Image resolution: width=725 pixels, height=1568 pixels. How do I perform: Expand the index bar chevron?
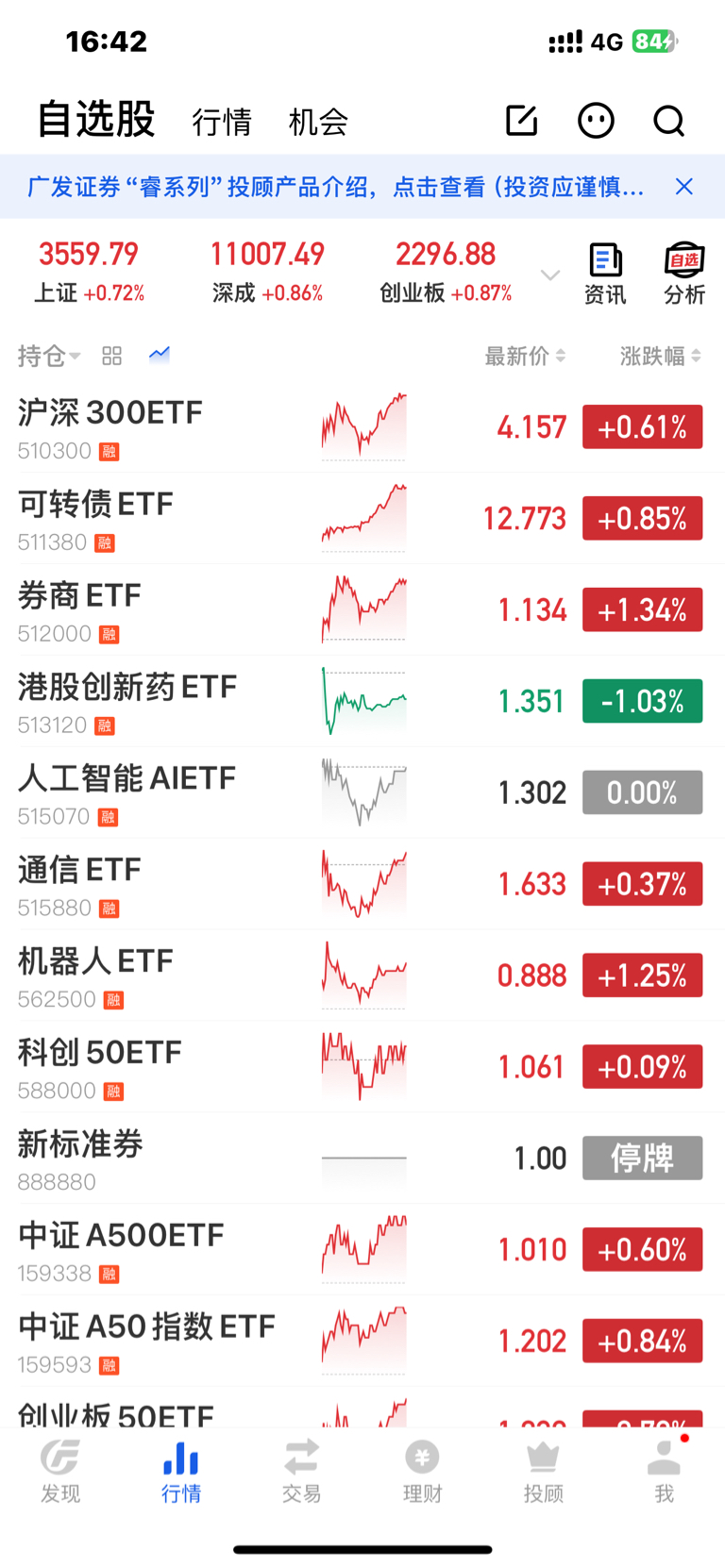point(550,275)
